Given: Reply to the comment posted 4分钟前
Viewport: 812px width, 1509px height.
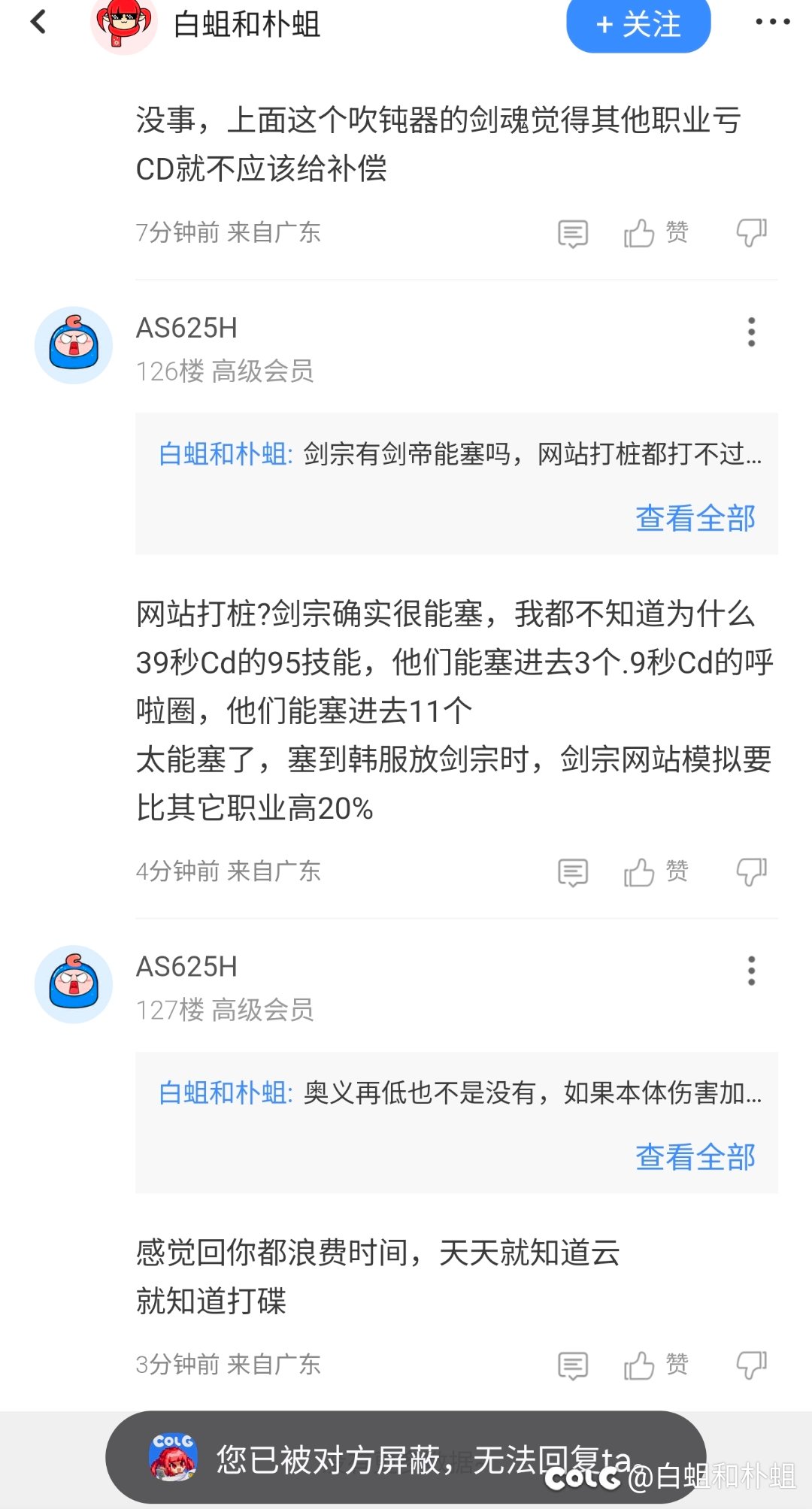Looking at the screenshot, I should (x=573, y=872).
